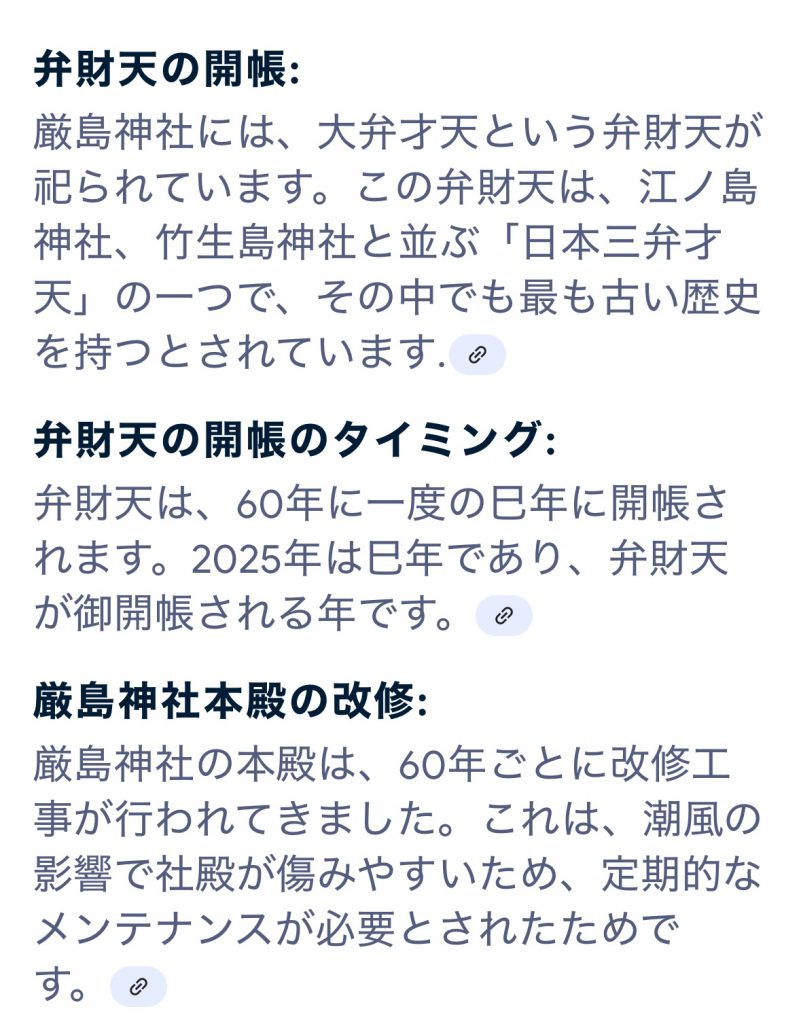Open source link after 日本三弁才天 paragraph

(477, 355)
